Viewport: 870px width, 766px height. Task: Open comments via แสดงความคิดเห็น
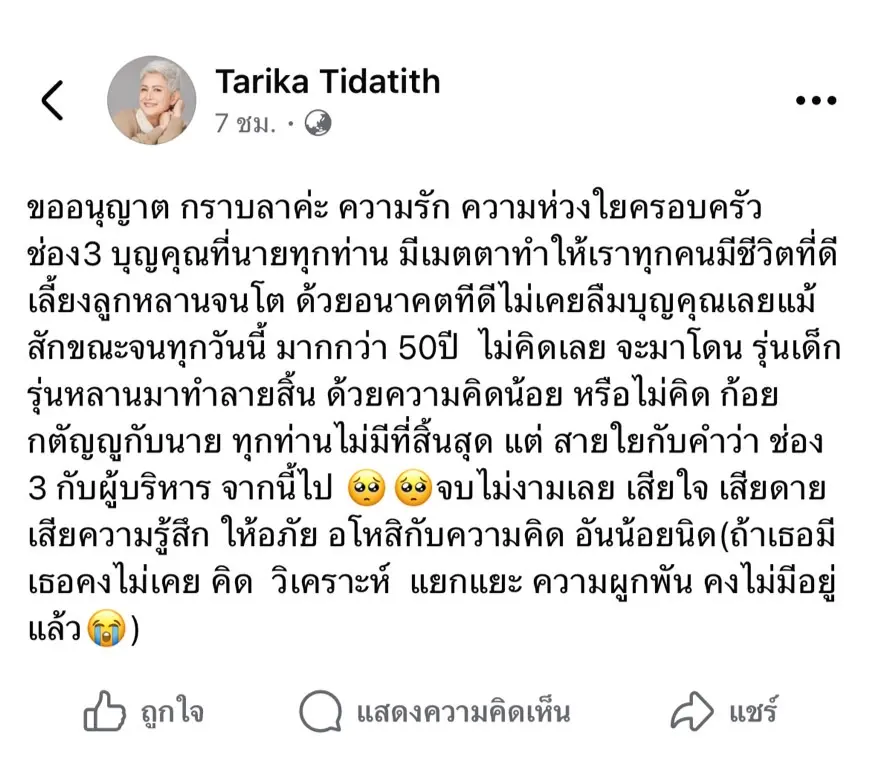tap(435, 712)
